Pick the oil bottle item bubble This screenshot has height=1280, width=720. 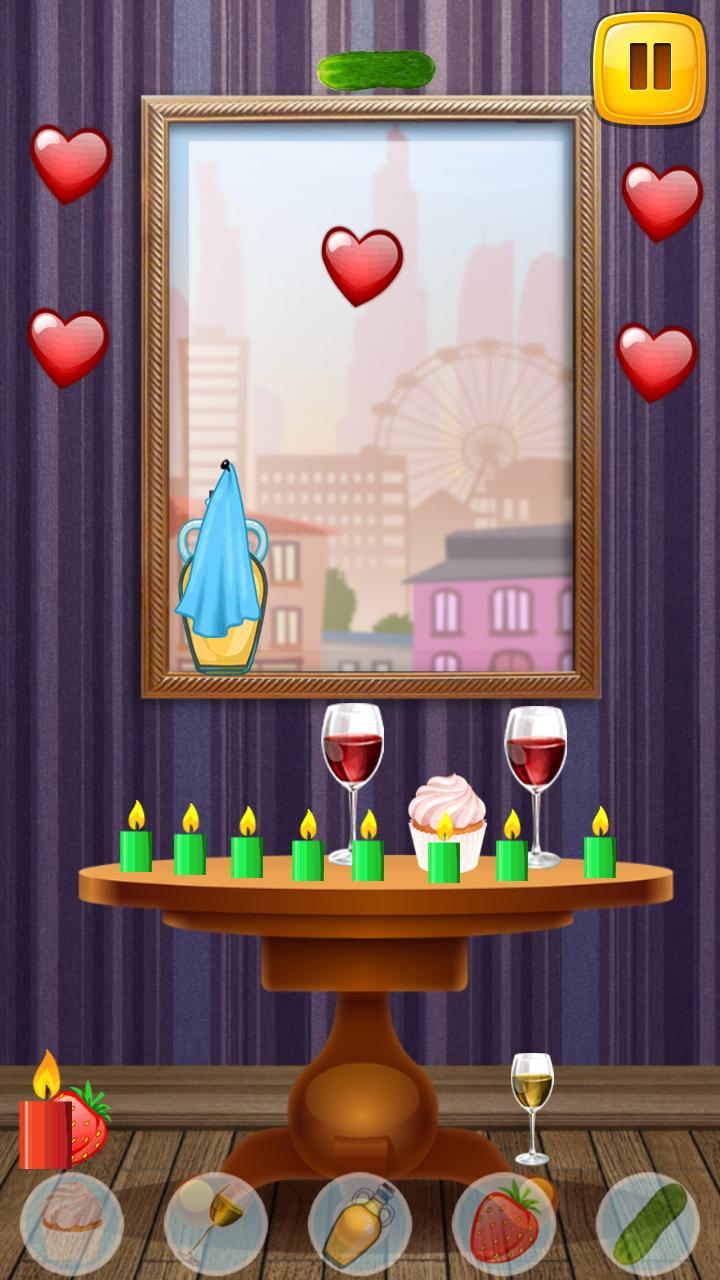[x=359, y=1222]
